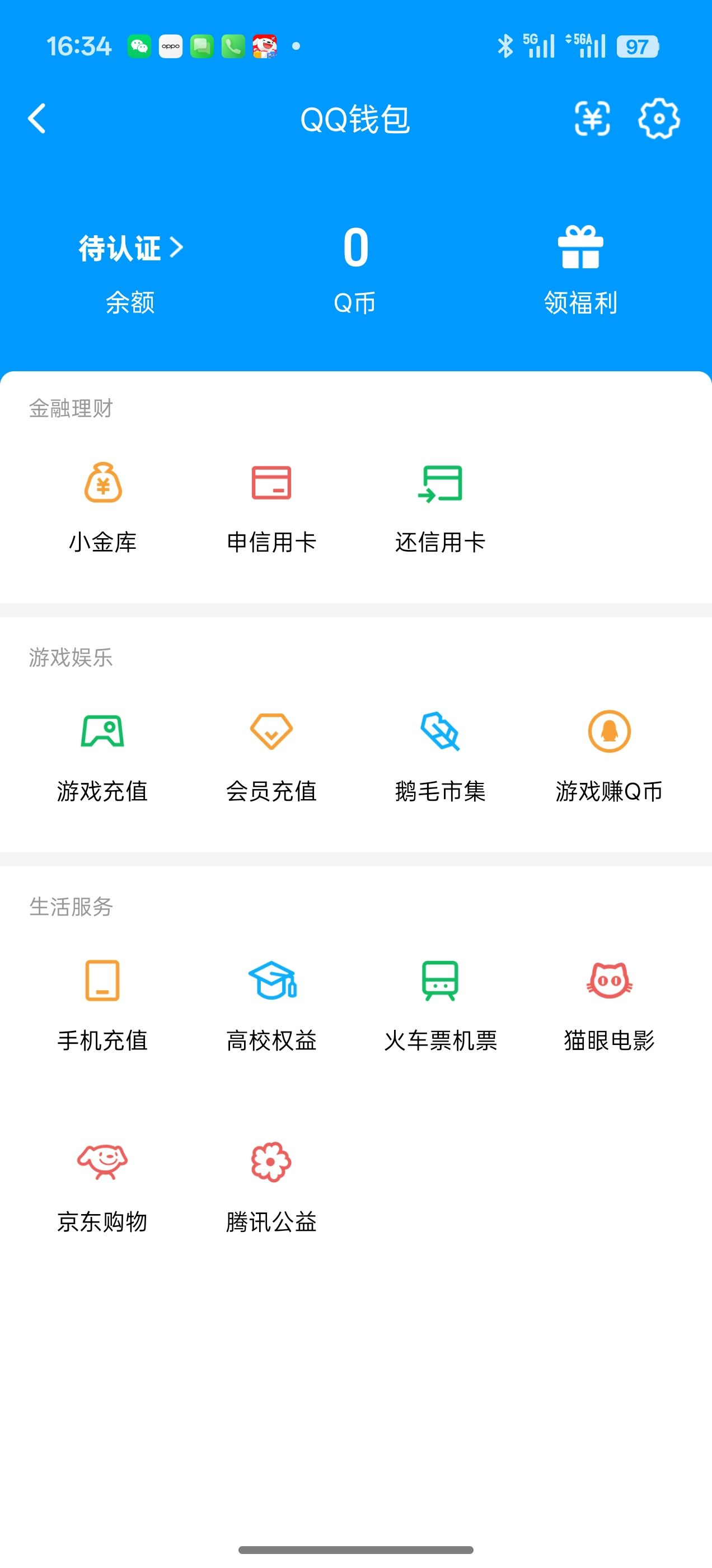Viewport: 712px width, 1568px height.
Task: Check the Q币 balance showing 0
Action: [356, 248]
